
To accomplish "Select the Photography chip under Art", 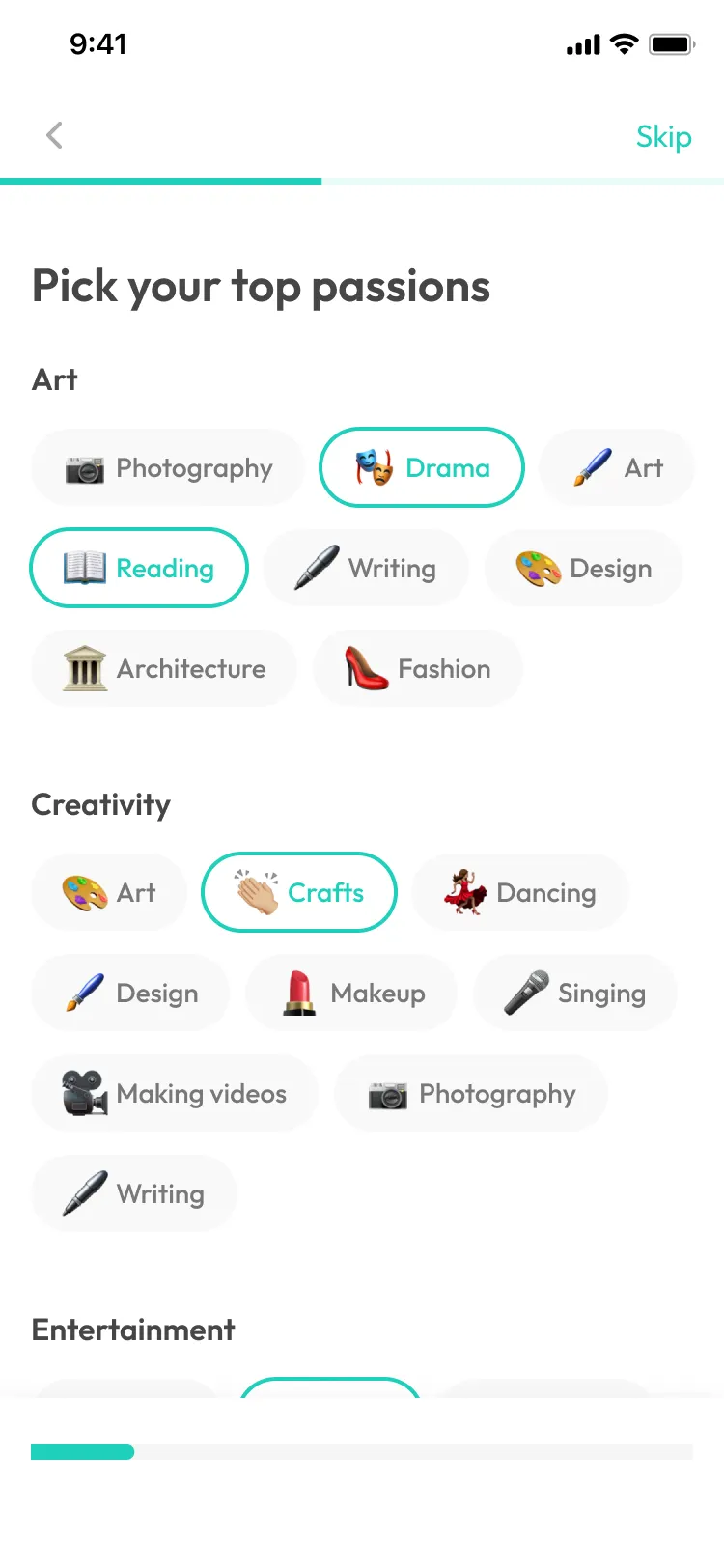I will 168,467.
